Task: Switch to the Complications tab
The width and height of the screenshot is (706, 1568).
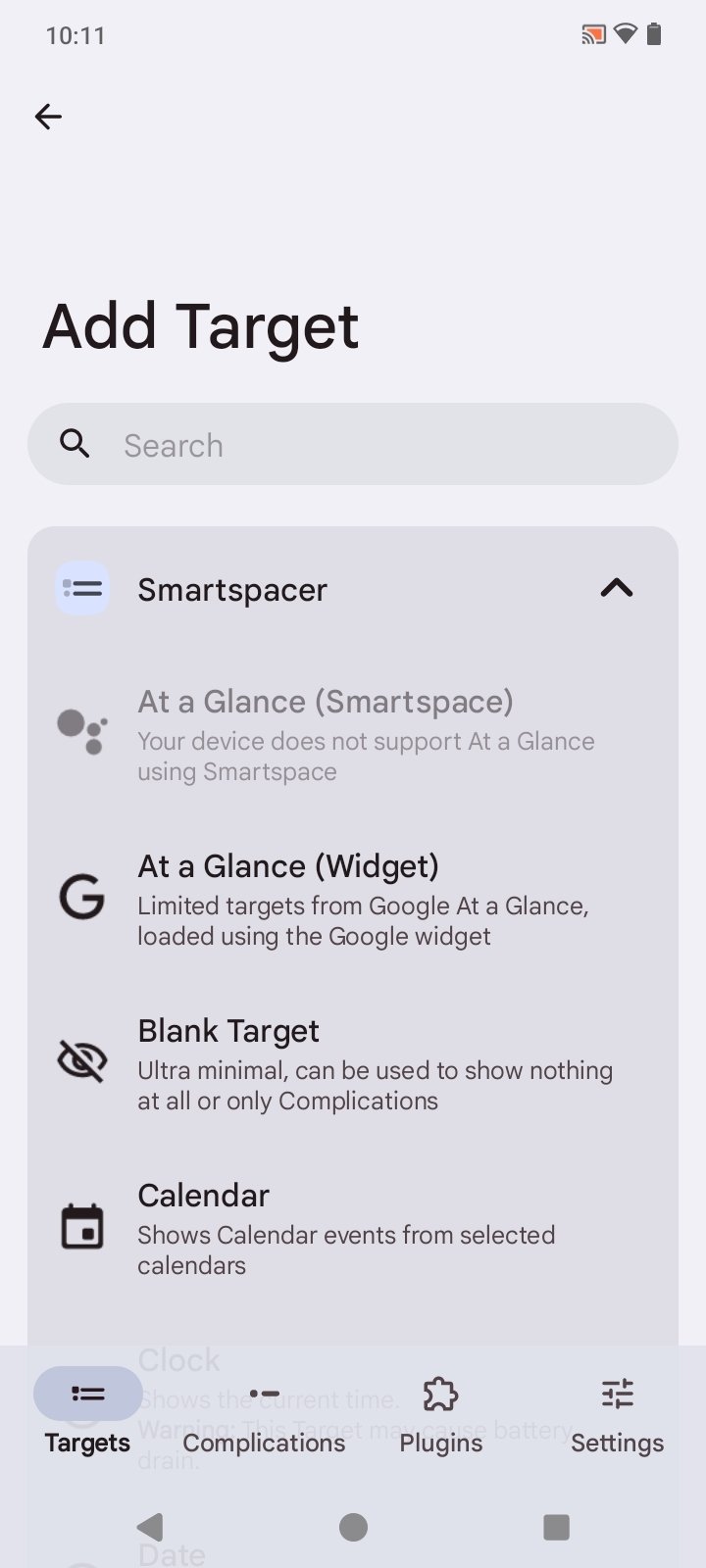Action: (x=264, y=1414)
